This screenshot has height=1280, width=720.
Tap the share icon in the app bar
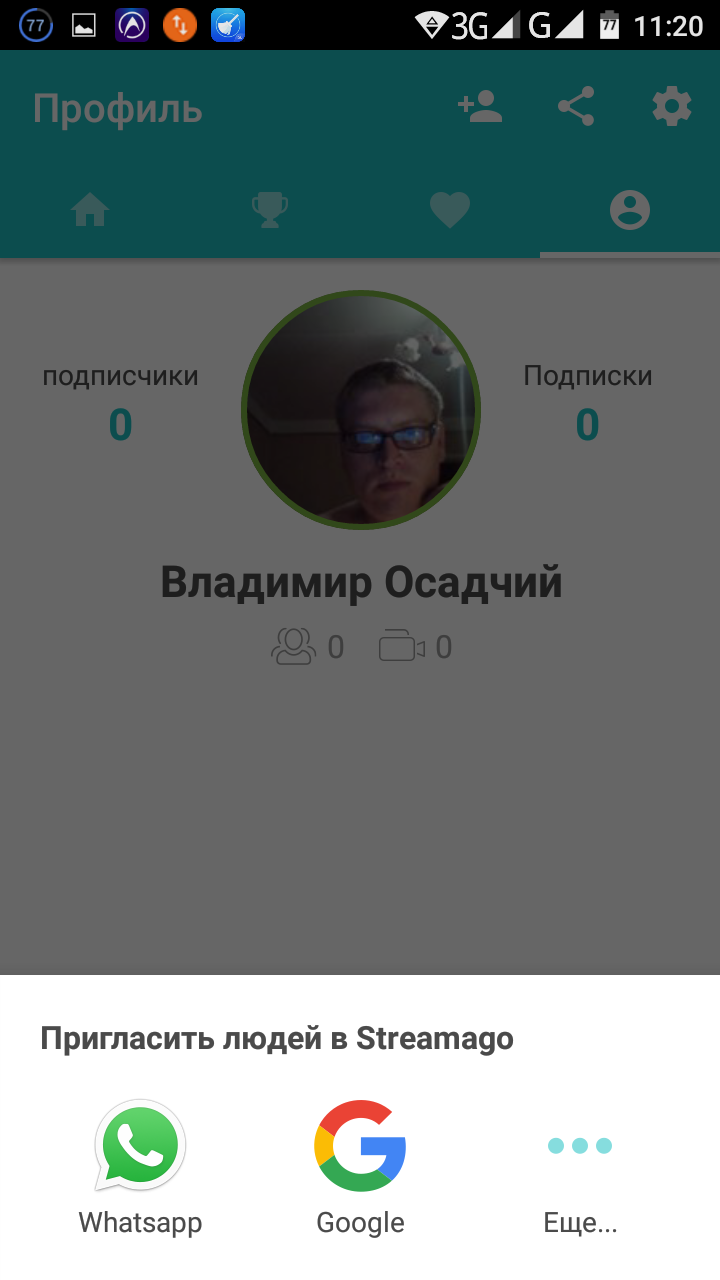[x=576, y=107]
